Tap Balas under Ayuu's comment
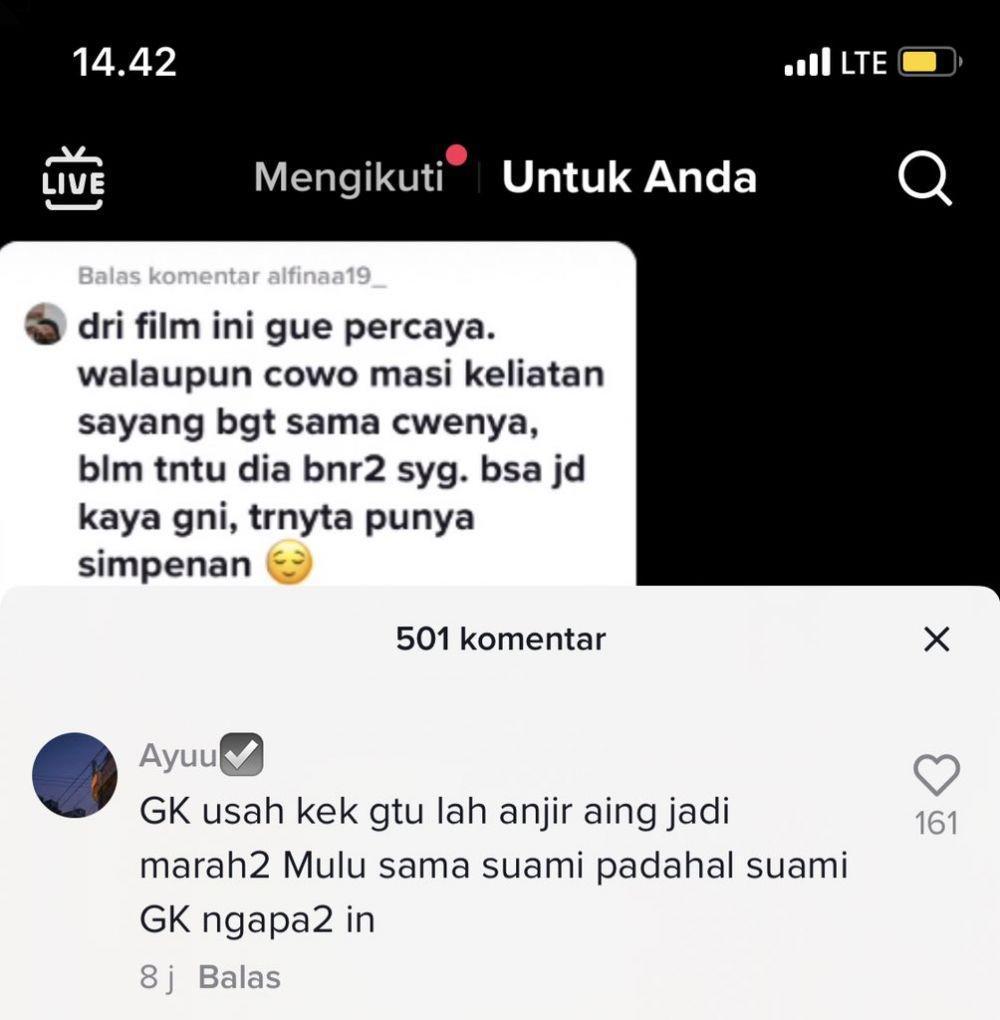1000x1020 pixels. coord(240,977)
